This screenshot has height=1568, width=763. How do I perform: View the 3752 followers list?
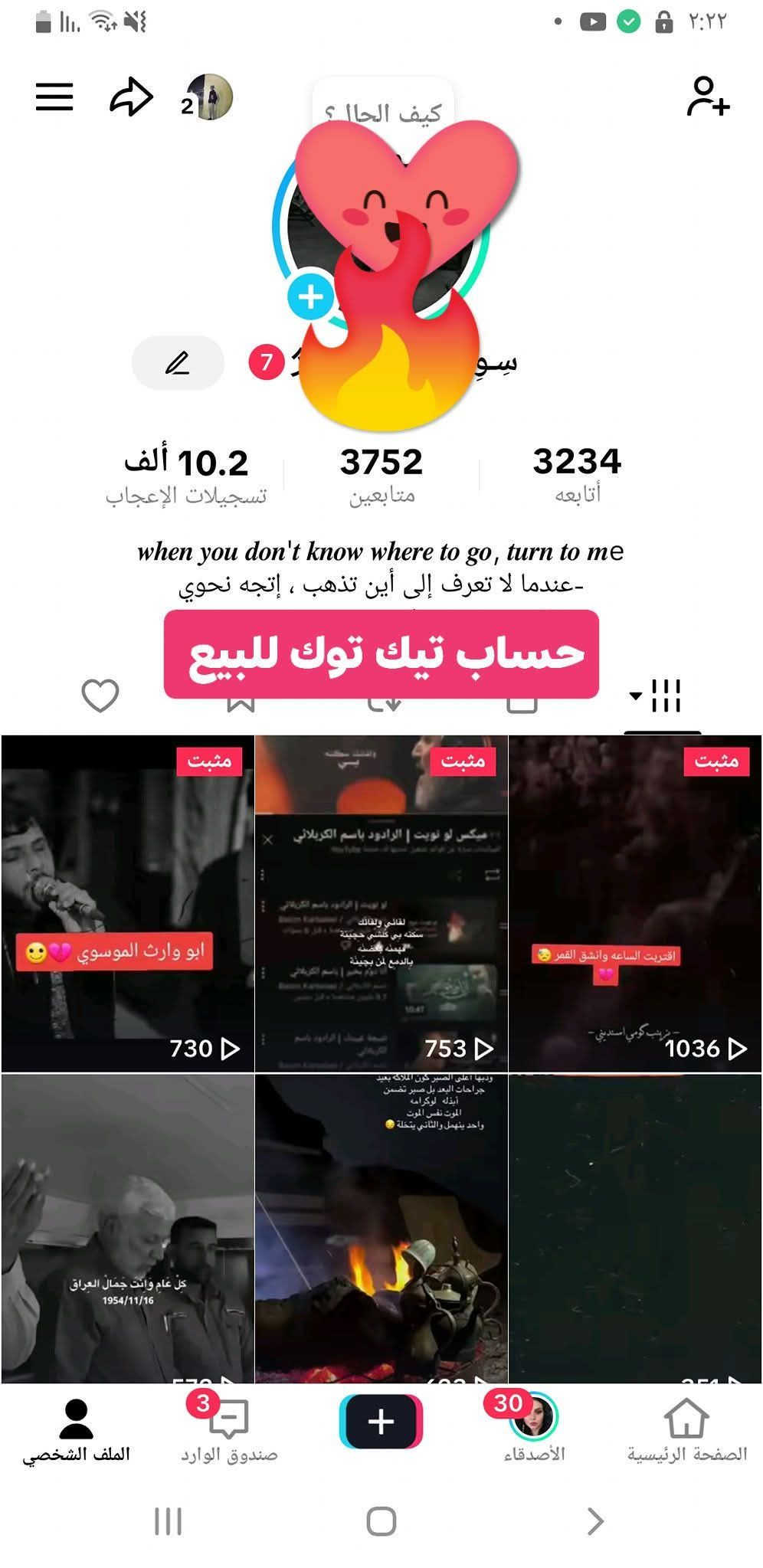pos(381,474)
